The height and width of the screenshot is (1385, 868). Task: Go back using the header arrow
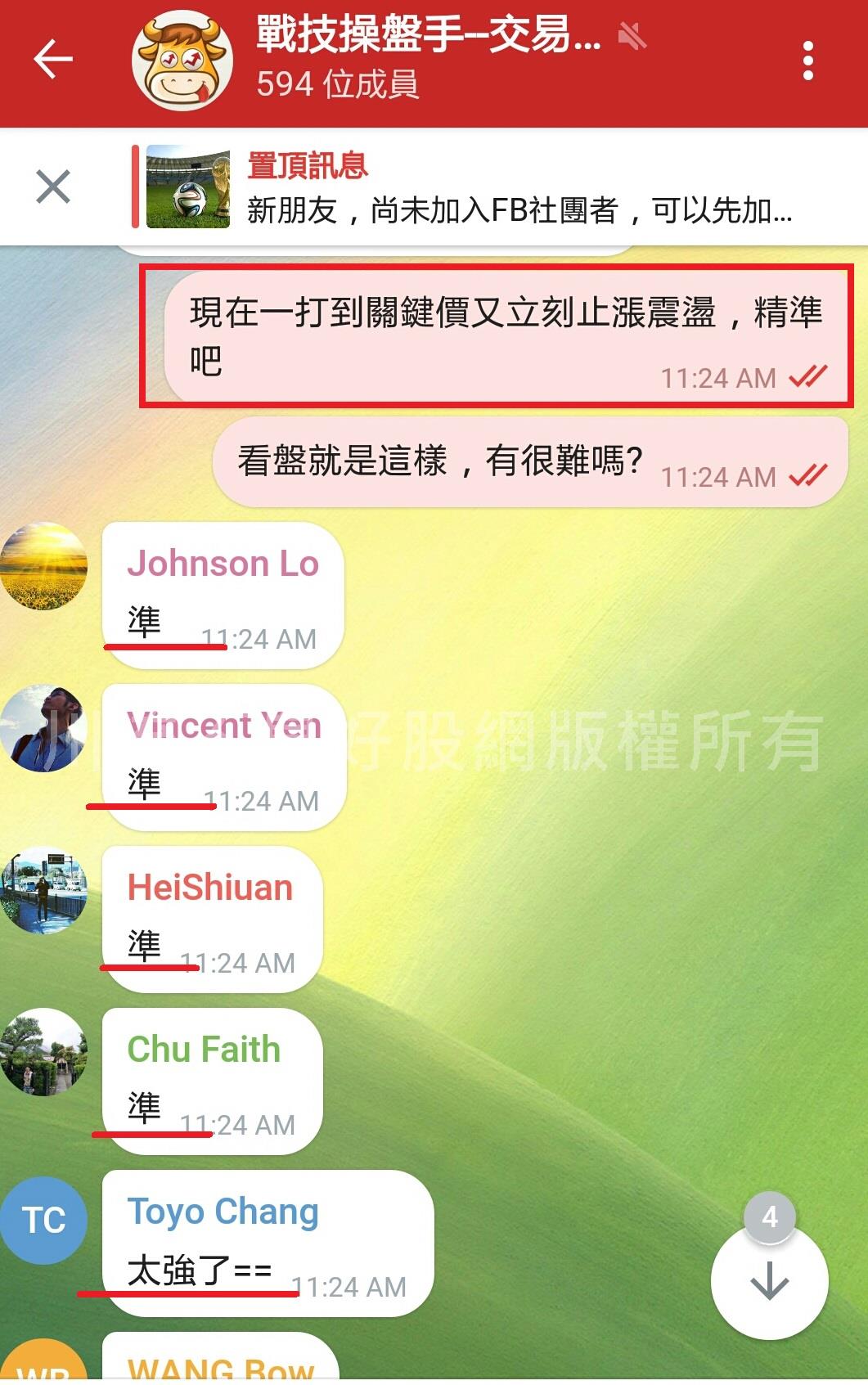point(53,61)
